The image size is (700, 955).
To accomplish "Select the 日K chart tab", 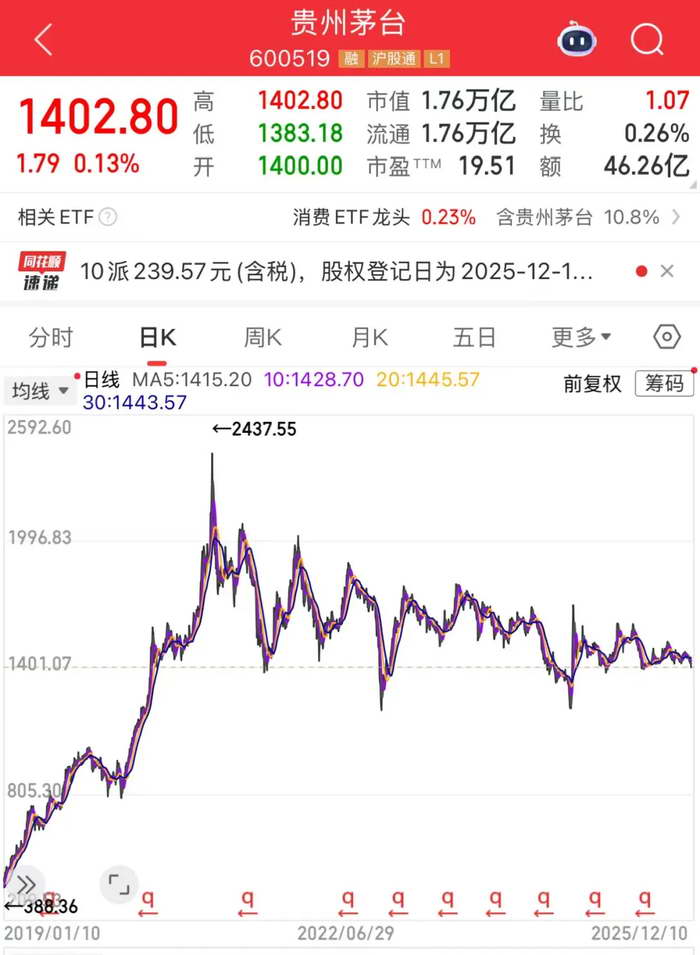I will click(157, 337).
